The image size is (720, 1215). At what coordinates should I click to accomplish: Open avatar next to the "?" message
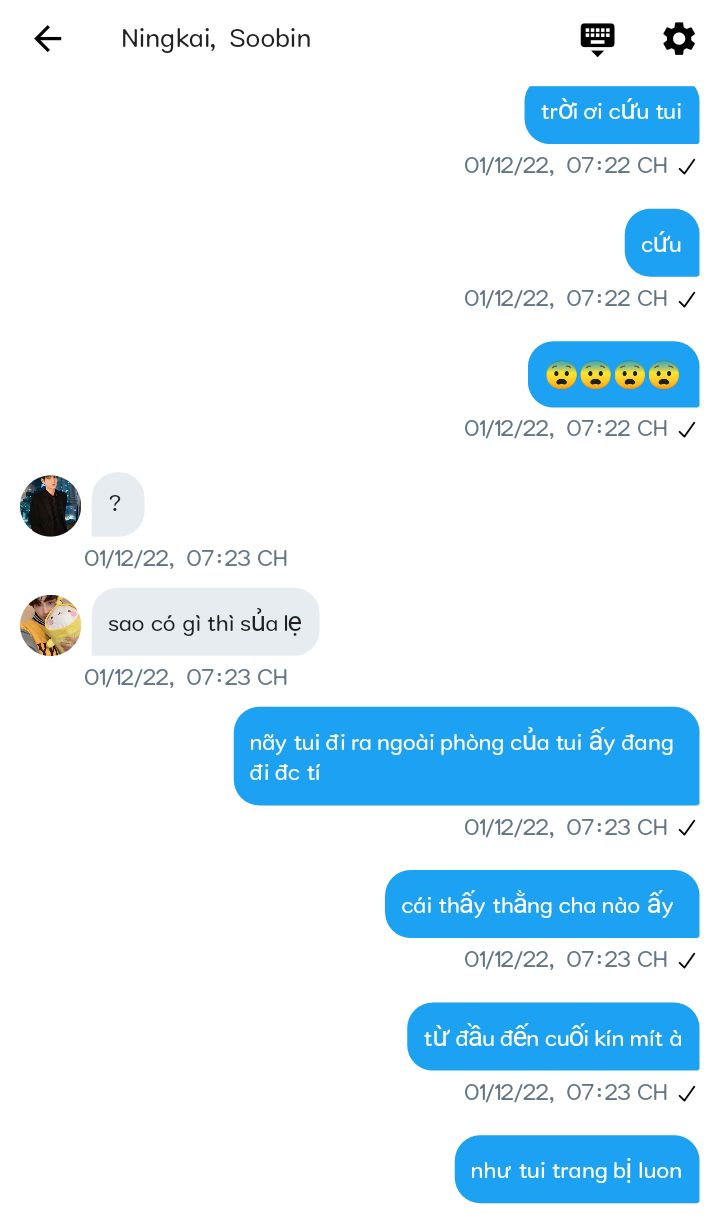[x=50, y=506]
